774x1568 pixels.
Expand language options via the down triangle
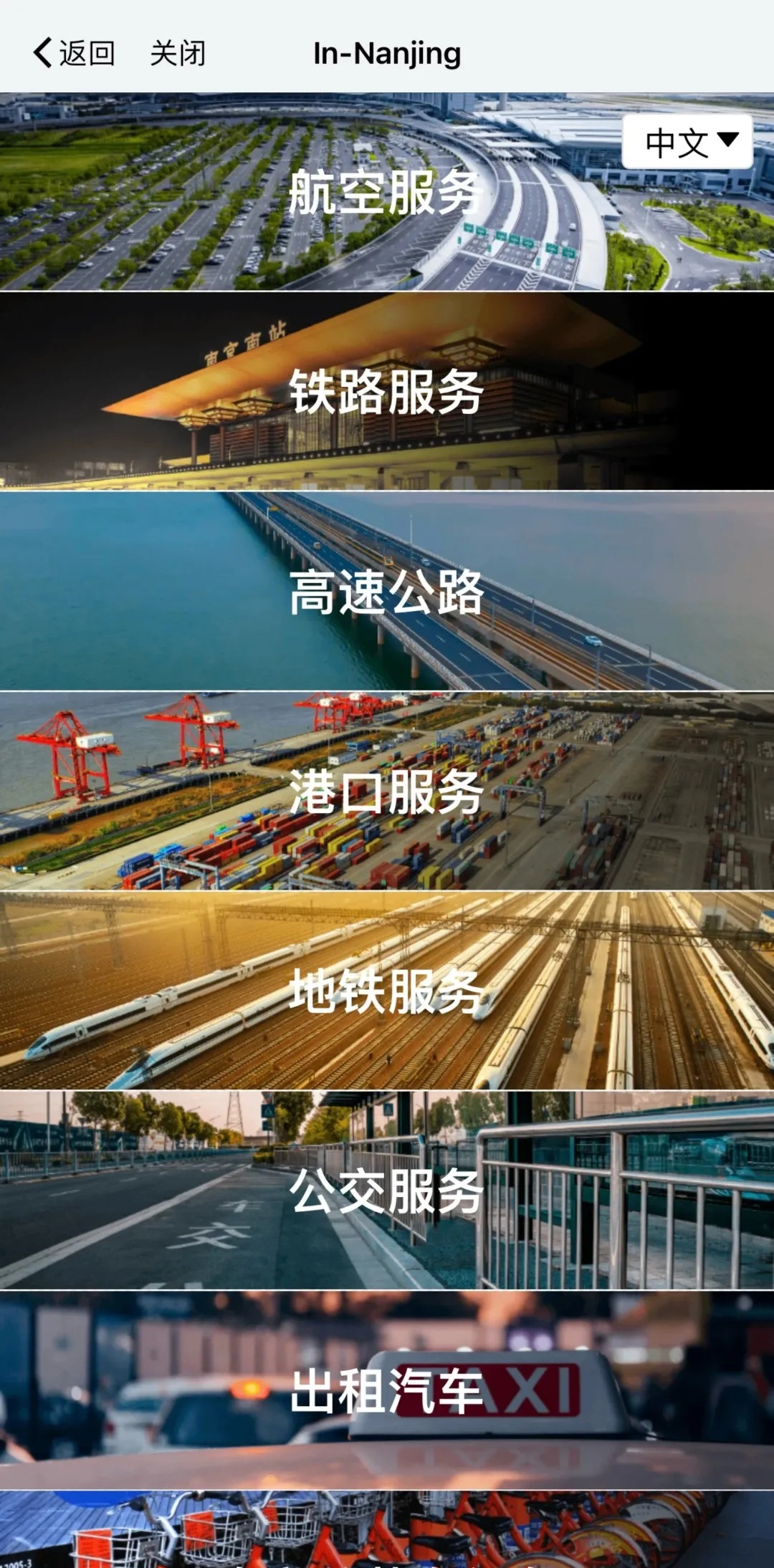click(x=727, y=143)
